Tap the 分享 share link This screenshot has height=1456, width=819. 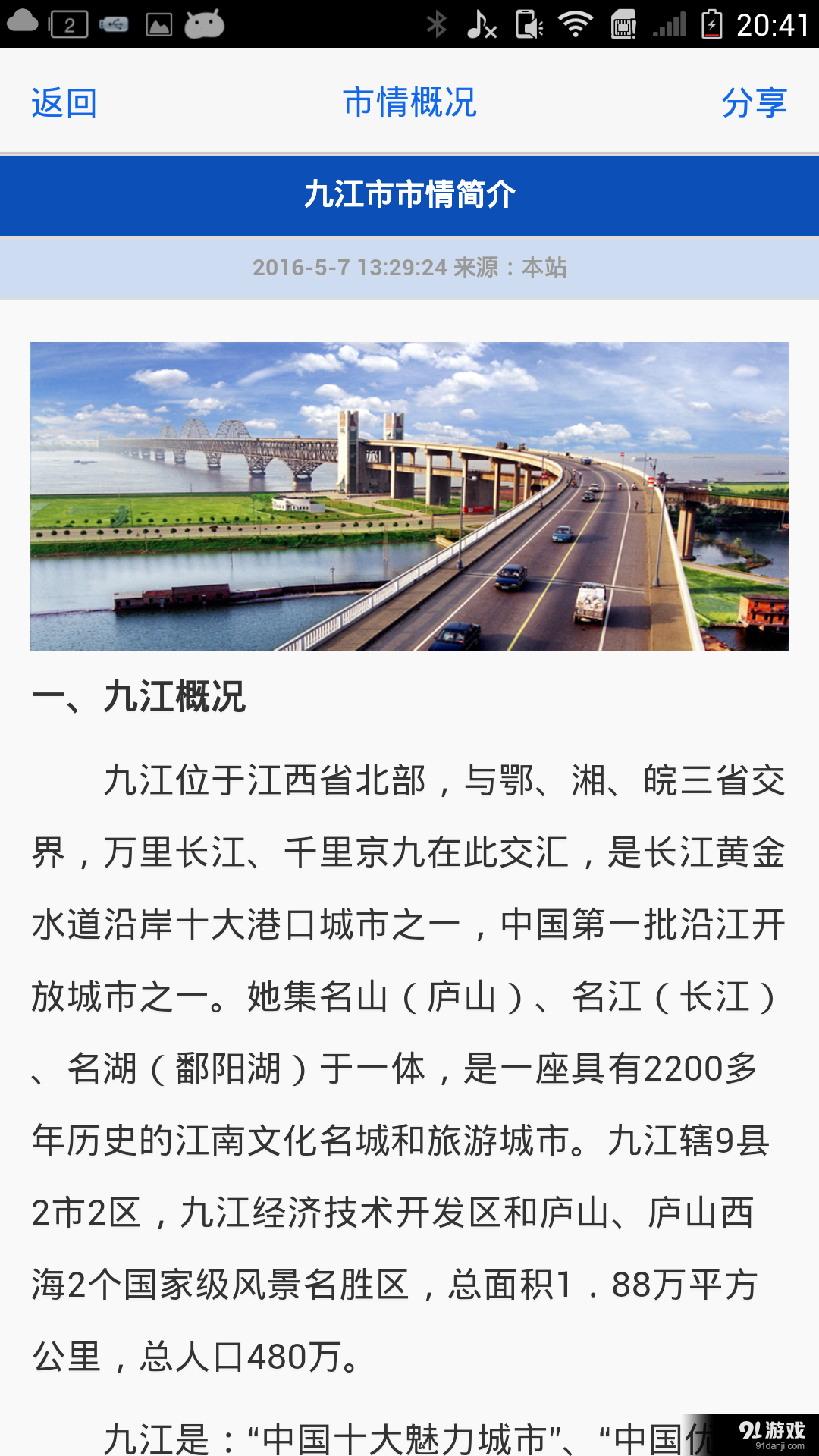tap(756, 102)
